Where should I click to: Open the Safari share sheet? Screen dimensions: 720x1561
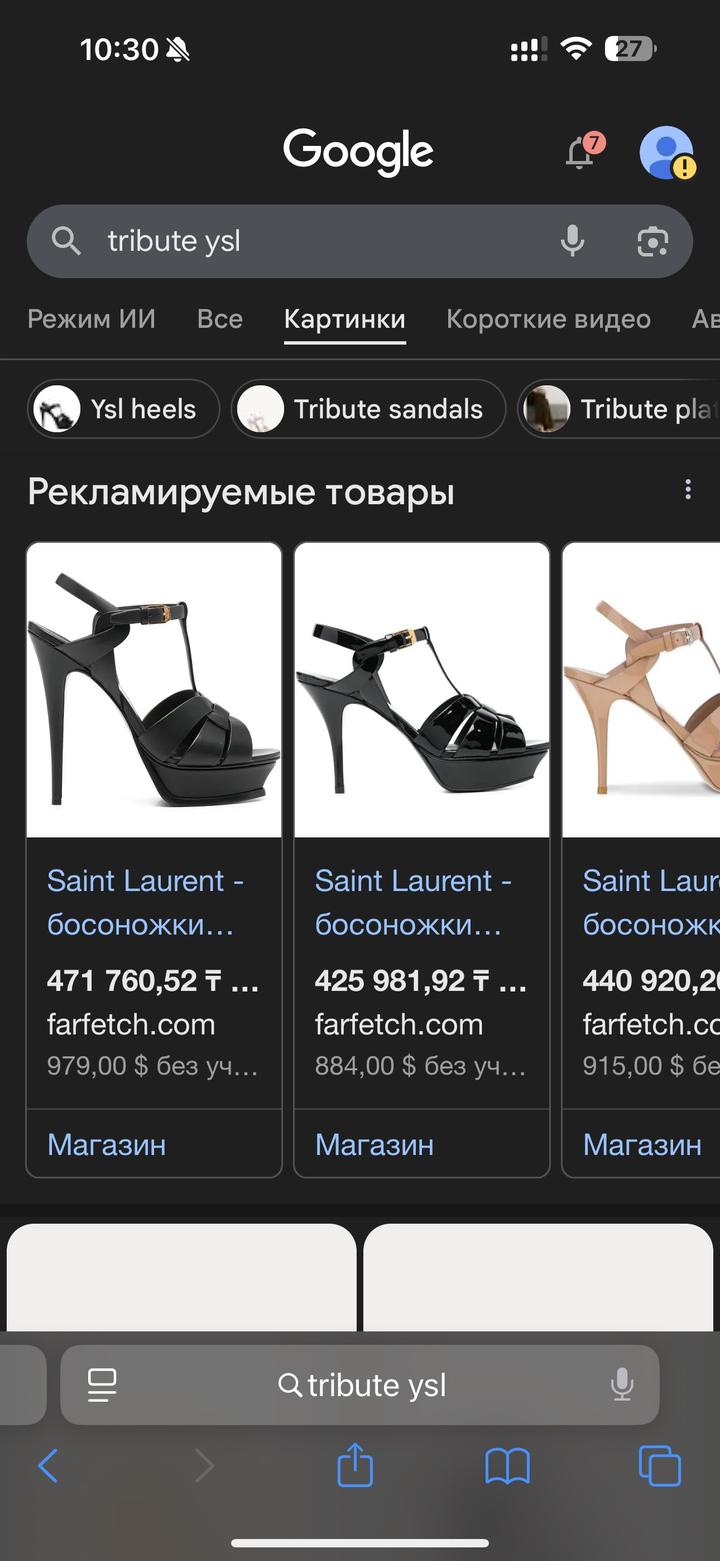[354, 1466]
